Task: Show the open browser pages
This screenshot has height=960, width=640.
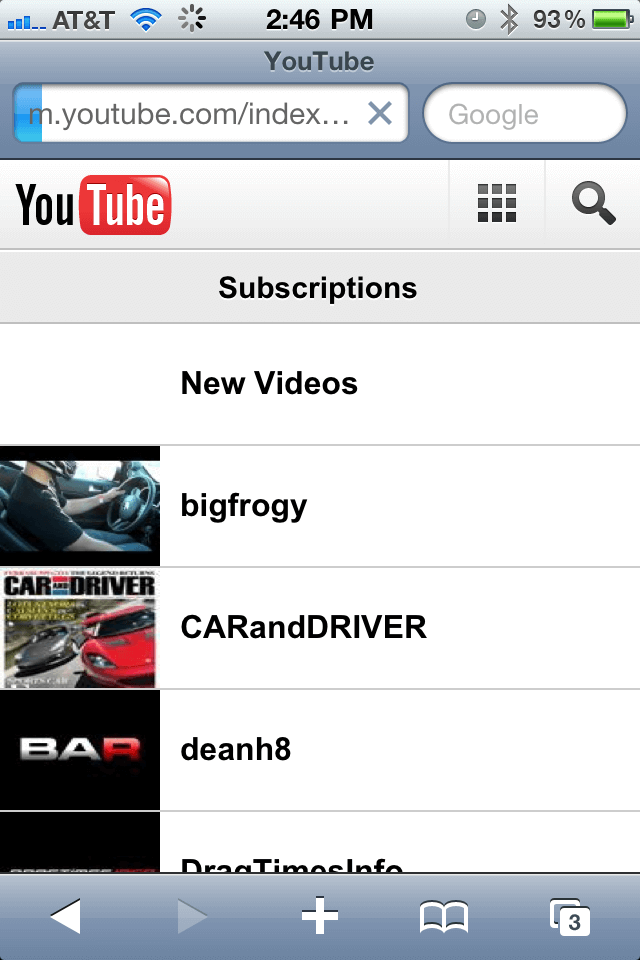Action: click(570, 916)
